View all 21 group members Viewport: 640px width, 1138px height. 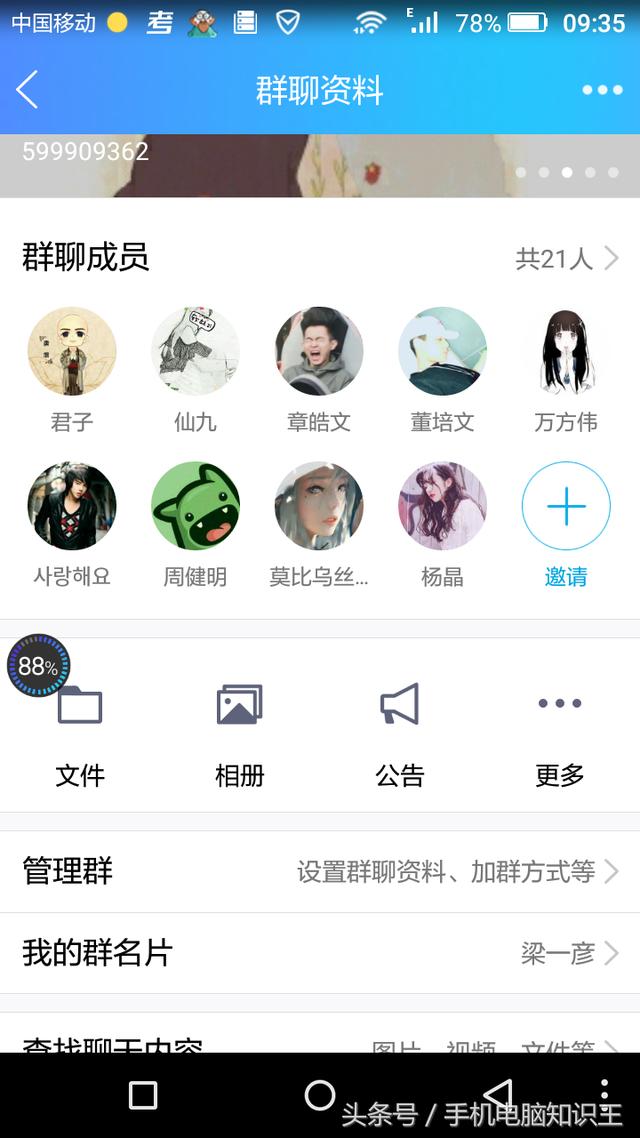click(566, 259)
